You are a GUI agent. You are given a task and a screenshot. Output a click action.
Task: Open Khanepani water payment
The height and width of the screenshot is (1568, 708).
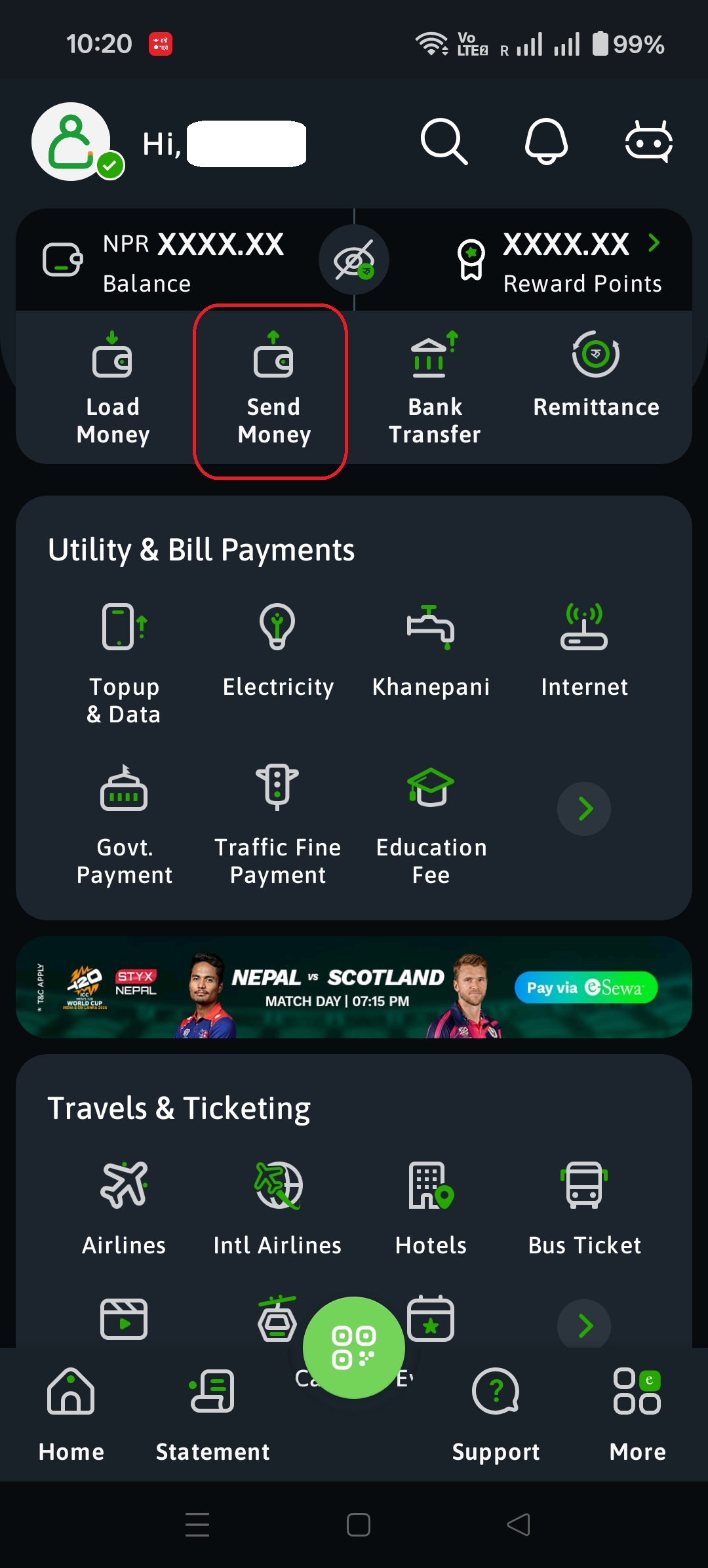(431, 649)
